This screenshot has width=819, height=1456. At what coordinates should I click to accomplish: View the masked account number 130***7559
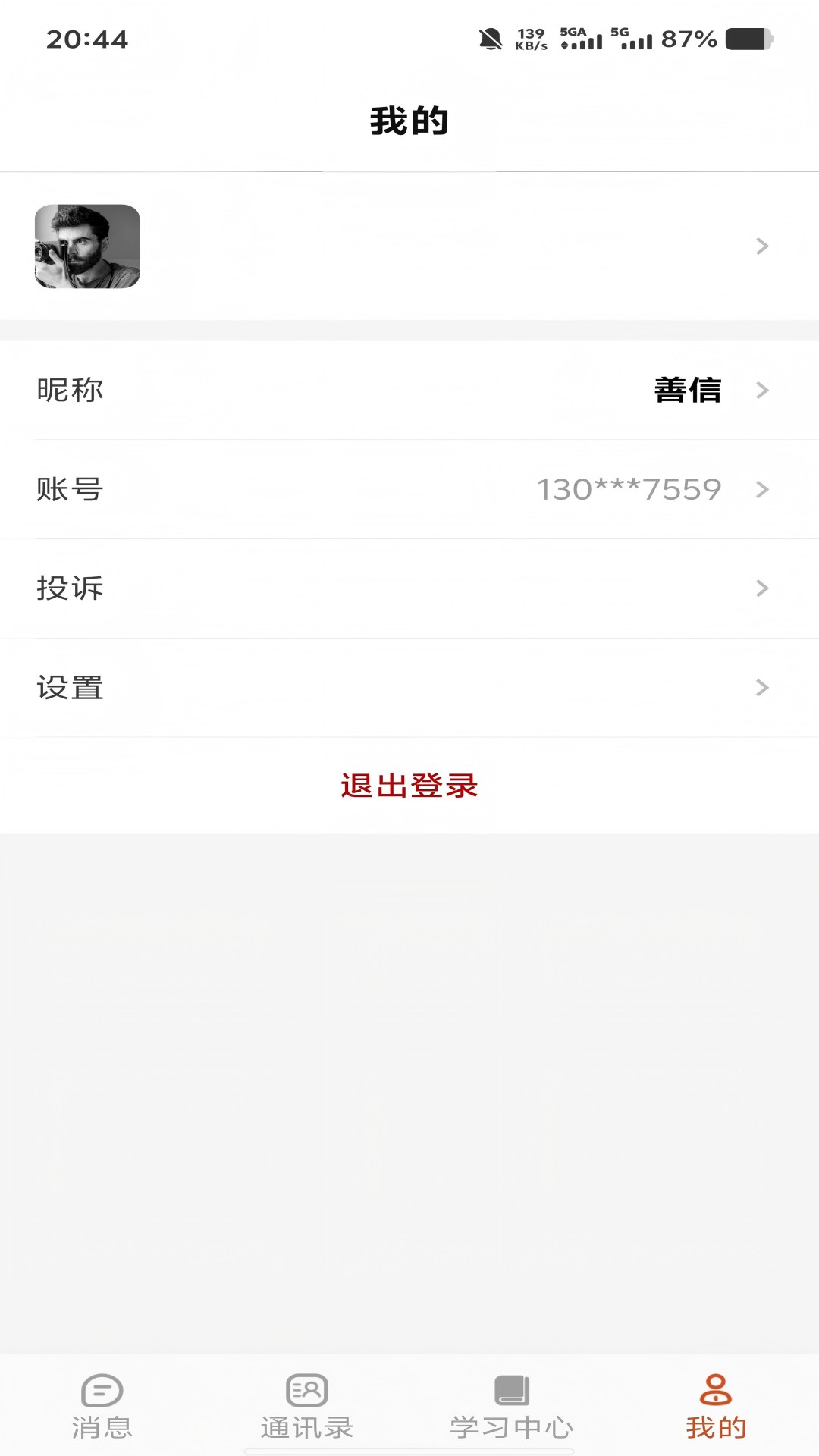pos(628,489)
